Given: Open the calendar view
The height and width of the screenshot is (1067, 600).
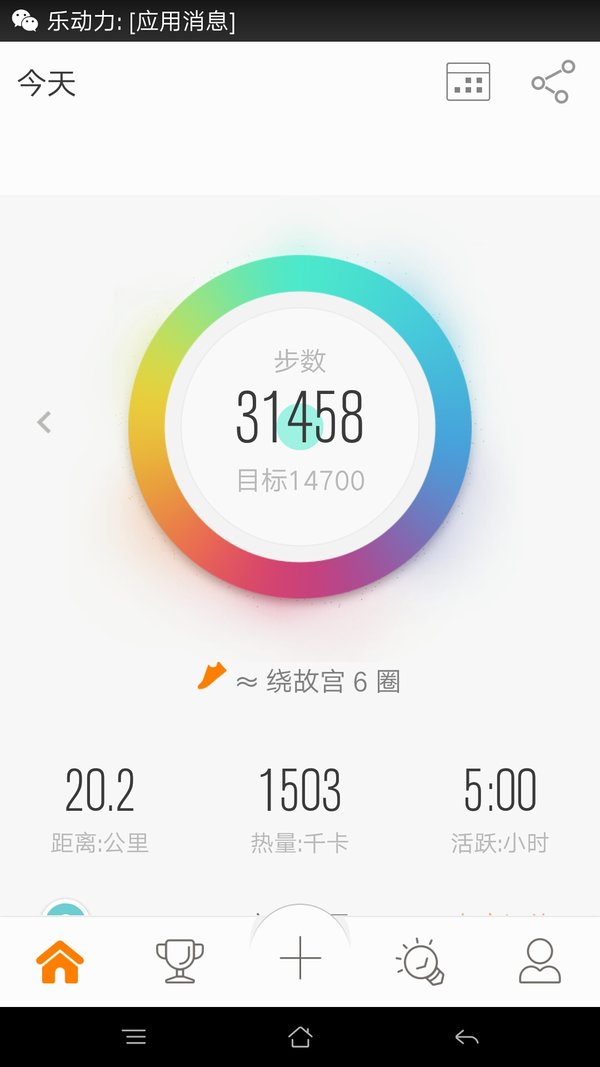Looking at the screenshot, I should tap(468, 82).
